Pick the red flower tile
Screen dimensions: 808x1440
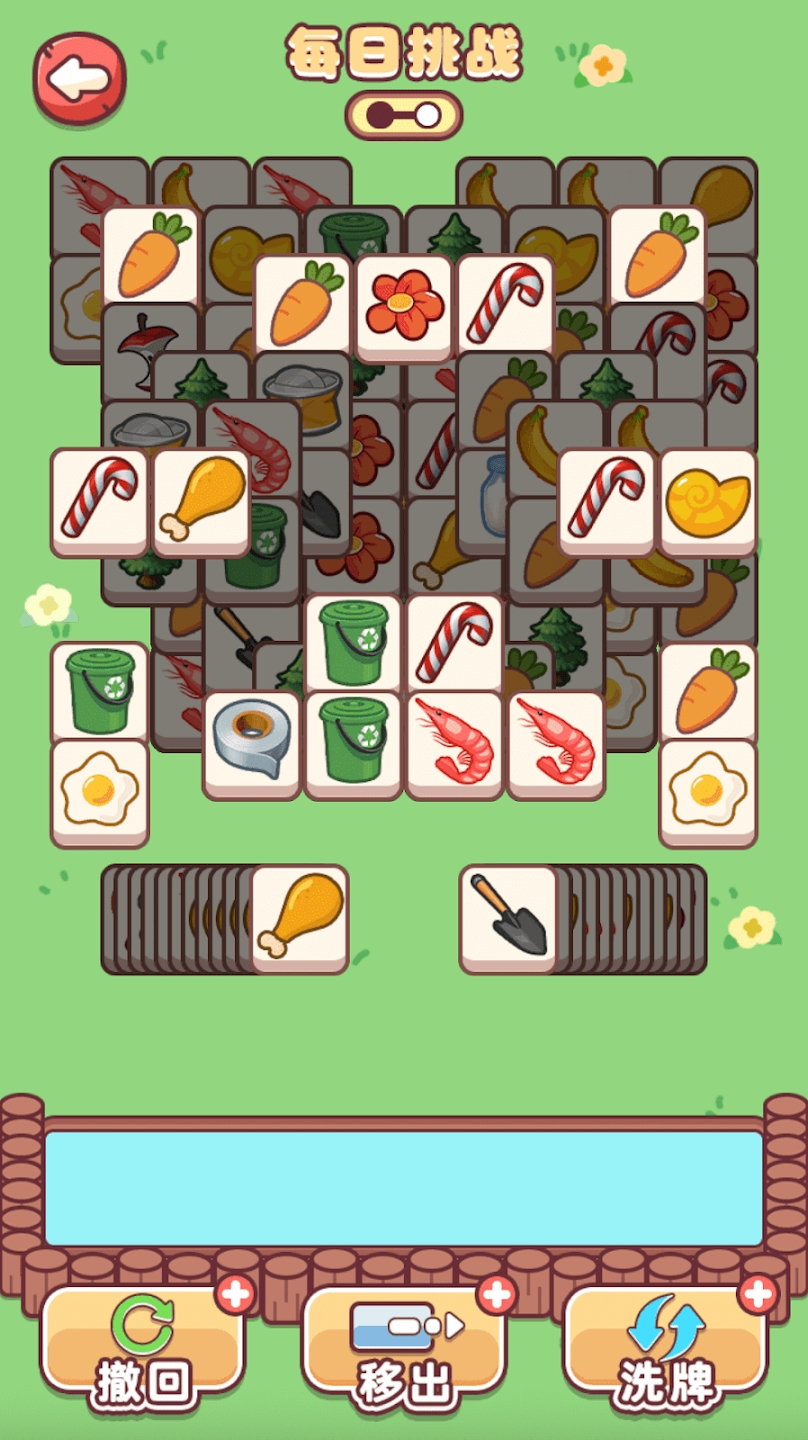point(404,307)
